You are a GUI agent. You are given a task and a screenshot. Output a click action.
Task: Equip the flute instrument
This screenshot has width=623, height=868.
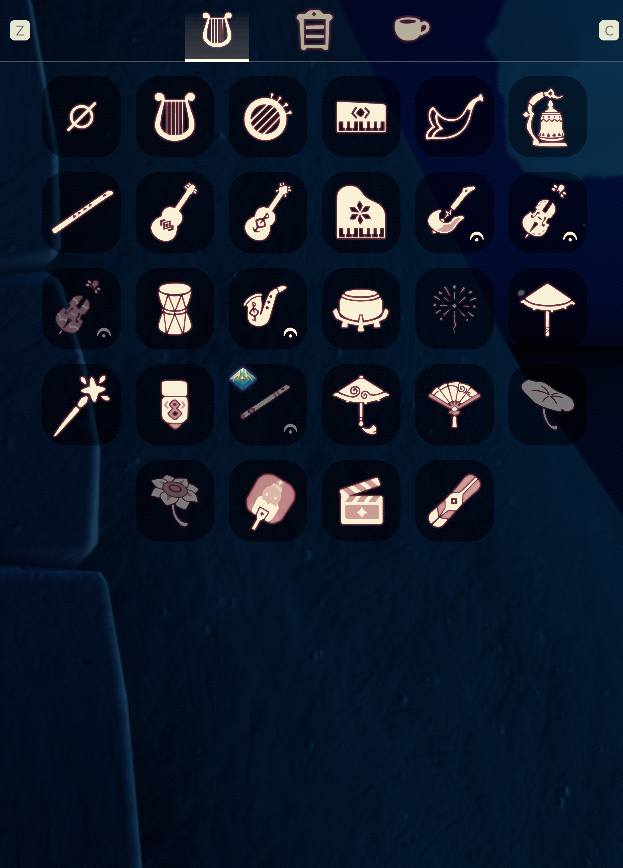pyautogui.click(x=81, y=213)
